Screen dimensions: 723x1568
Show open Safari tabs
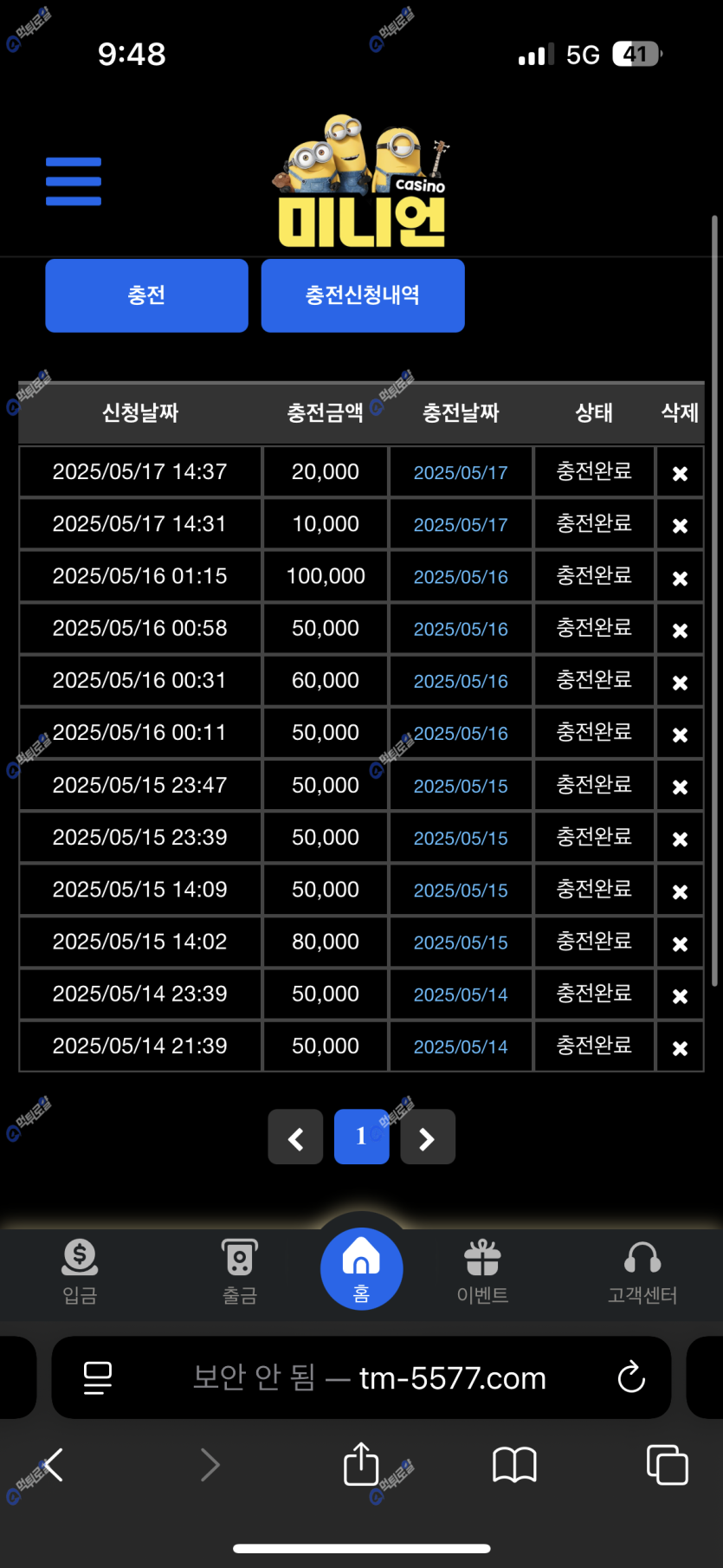coord(667,1465)
